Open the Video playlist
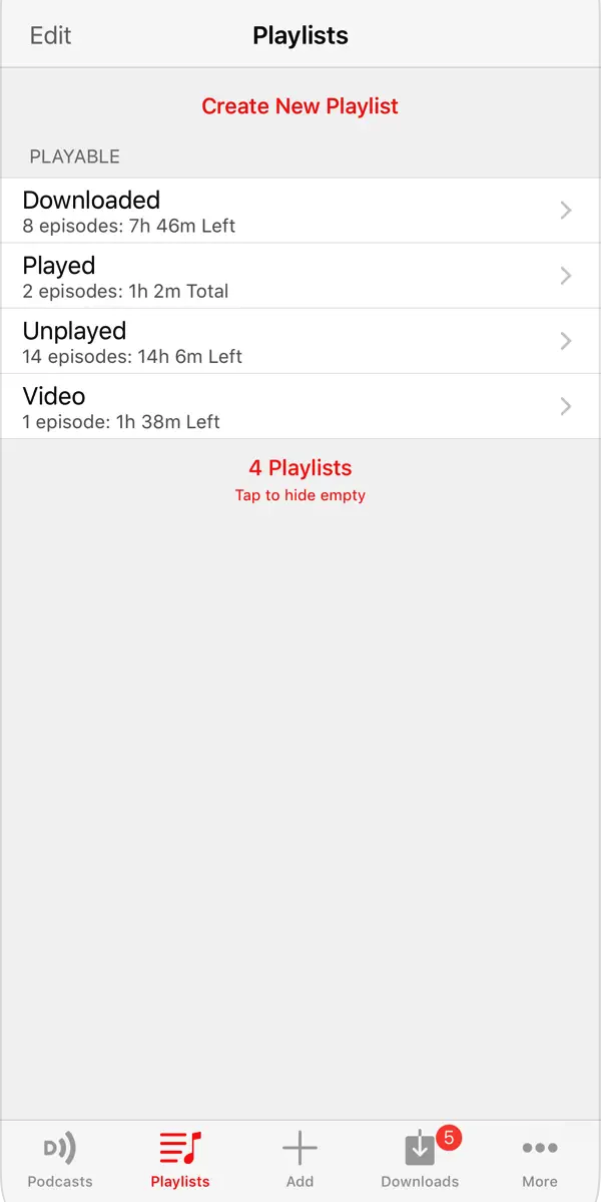Image resolution: width=602 pixels, height=1202 pixels. pyautogui.click(x=300, y=407)
